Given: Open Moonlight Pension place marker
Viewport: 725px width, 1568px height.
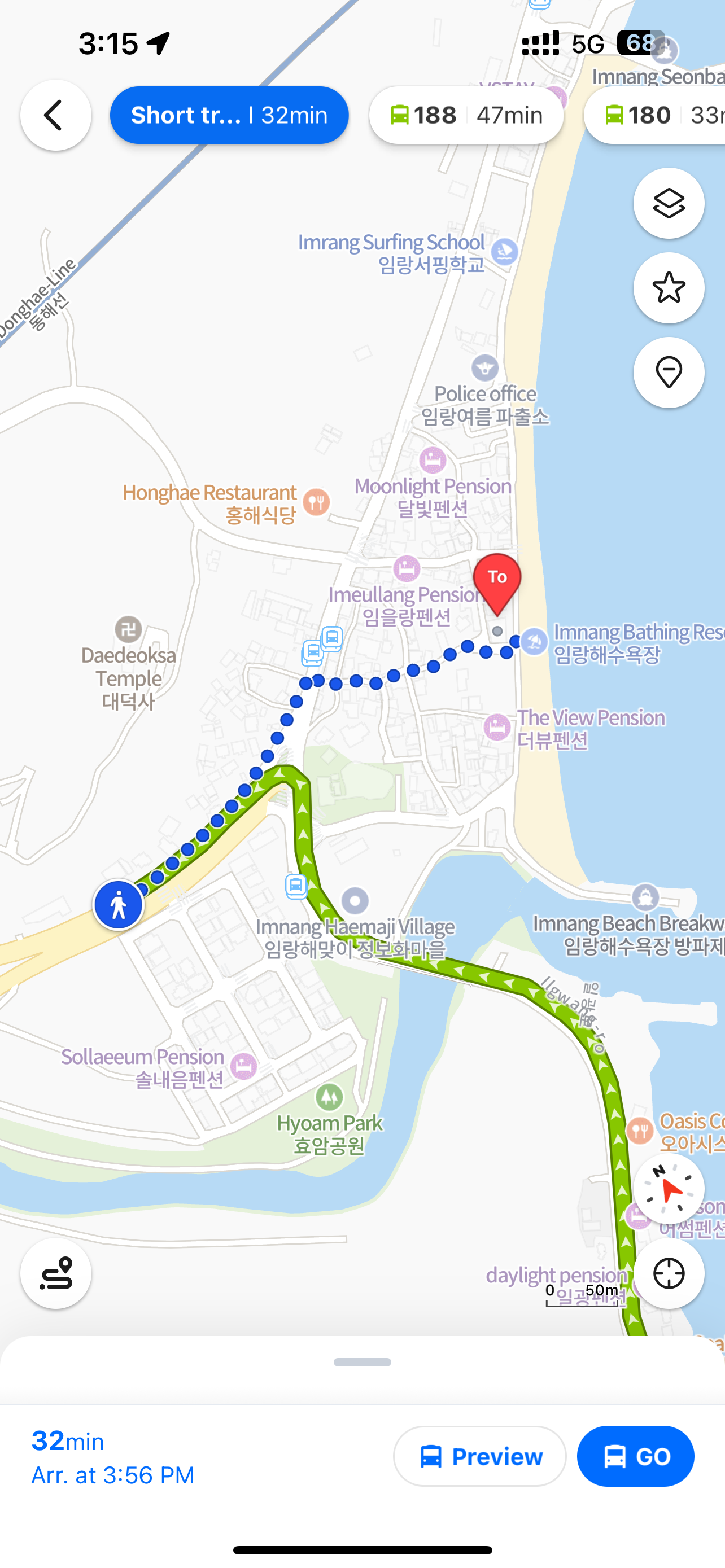Looking at the screenshot, I should 432,461.
